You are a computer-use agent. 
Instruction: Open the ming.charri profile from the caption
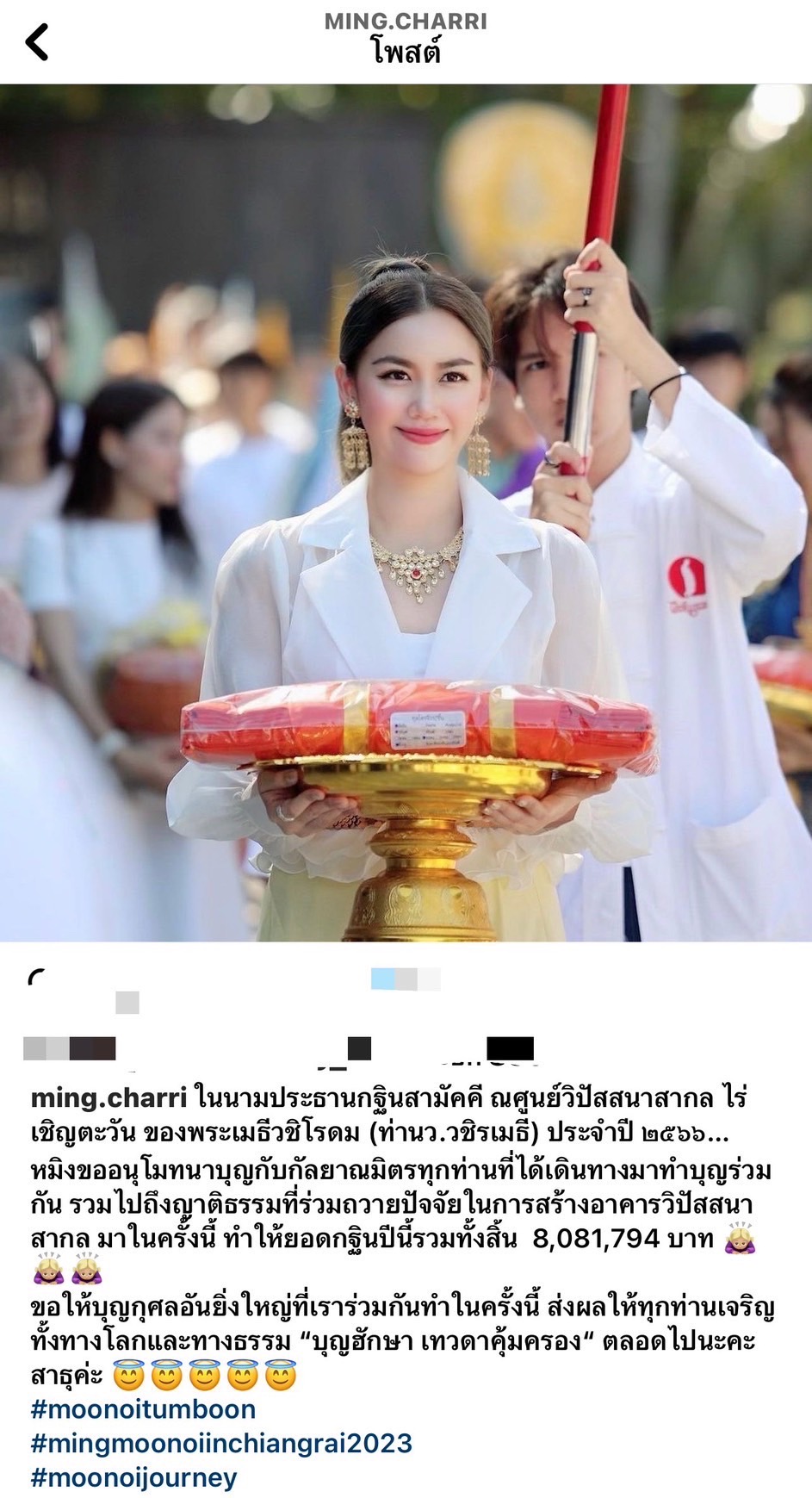[x=108, y=1098]
